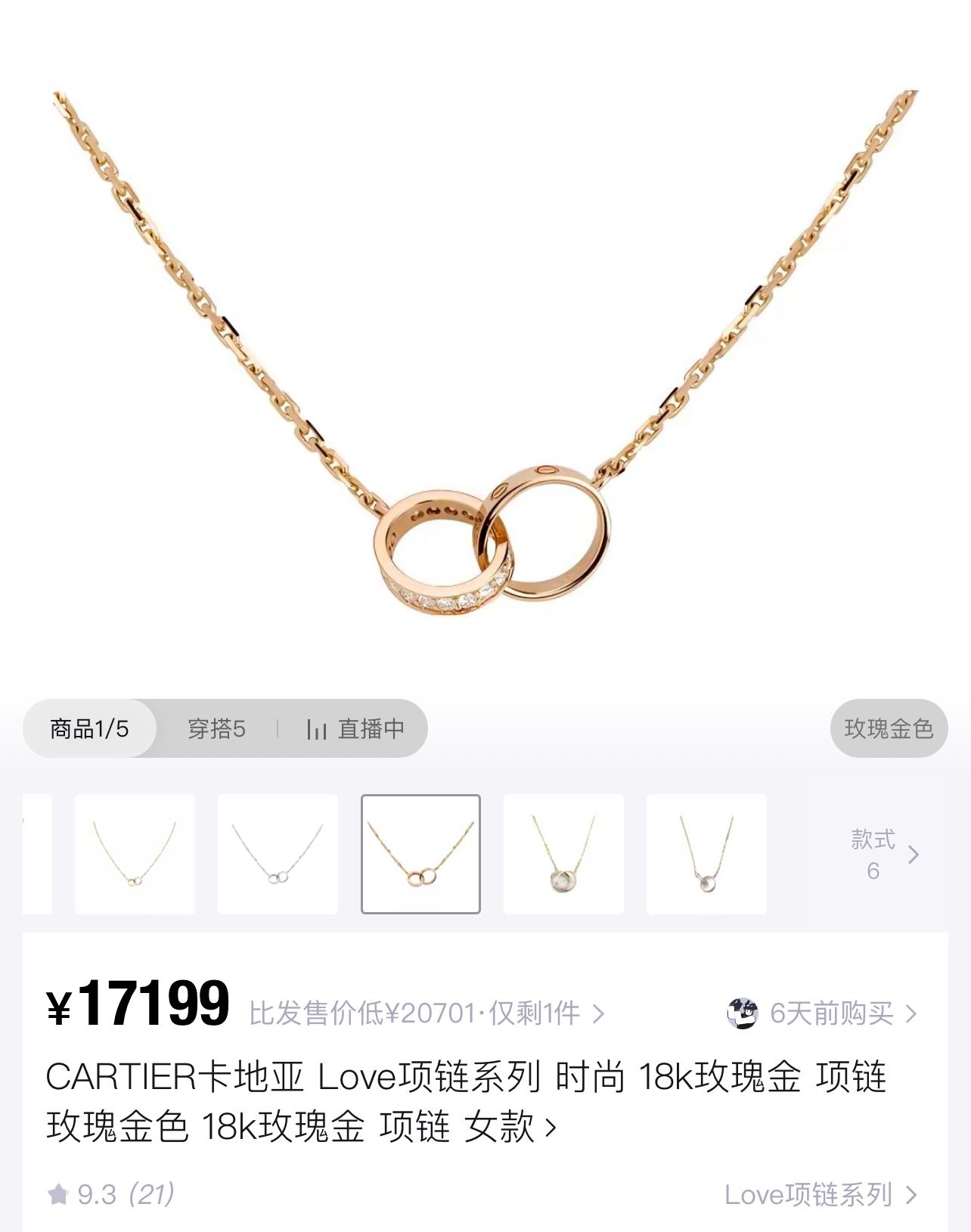
Task: Select the highlighted rose gold necklace thumbnail
Action: 420,854
